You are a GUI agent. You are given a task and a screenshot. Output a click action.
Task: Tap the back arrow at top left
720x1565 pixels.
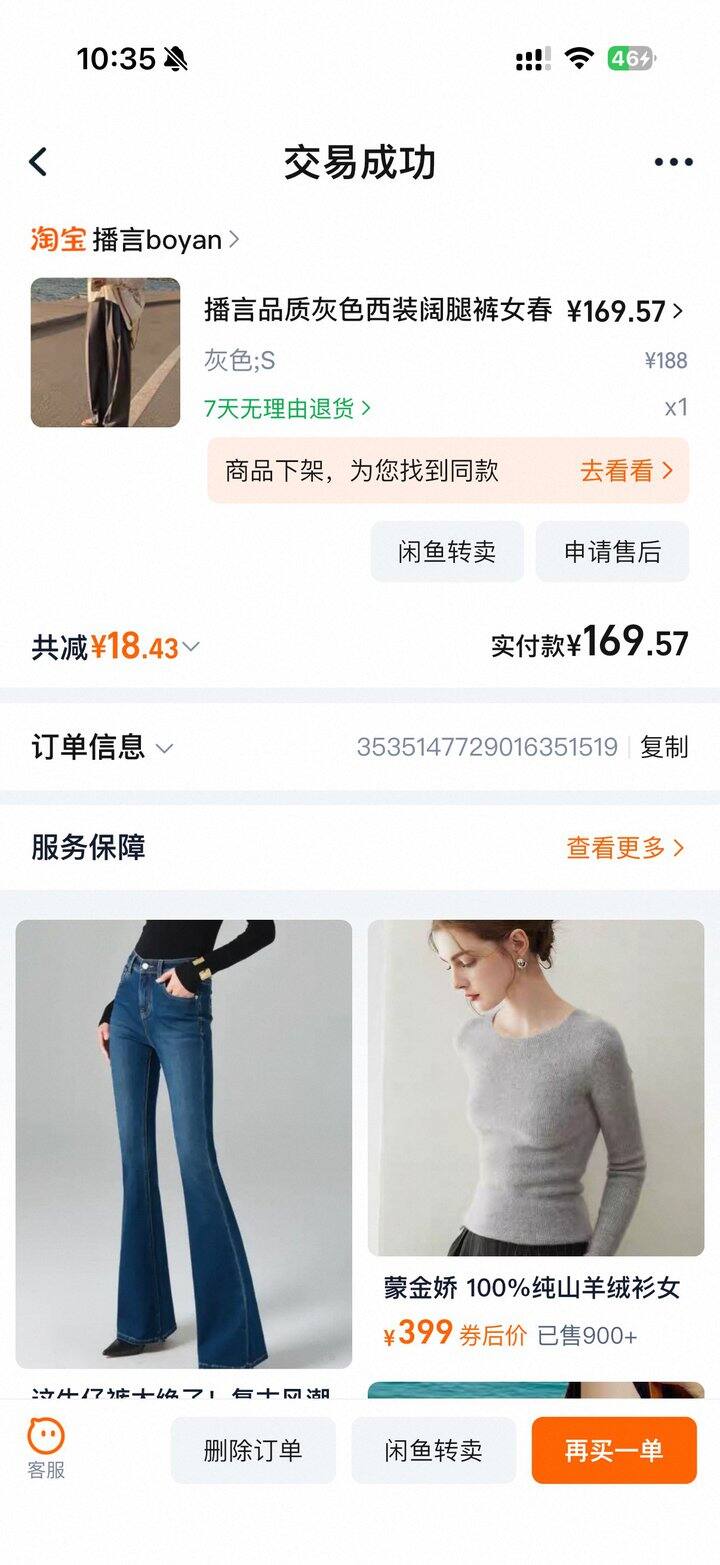coord(38,160)
